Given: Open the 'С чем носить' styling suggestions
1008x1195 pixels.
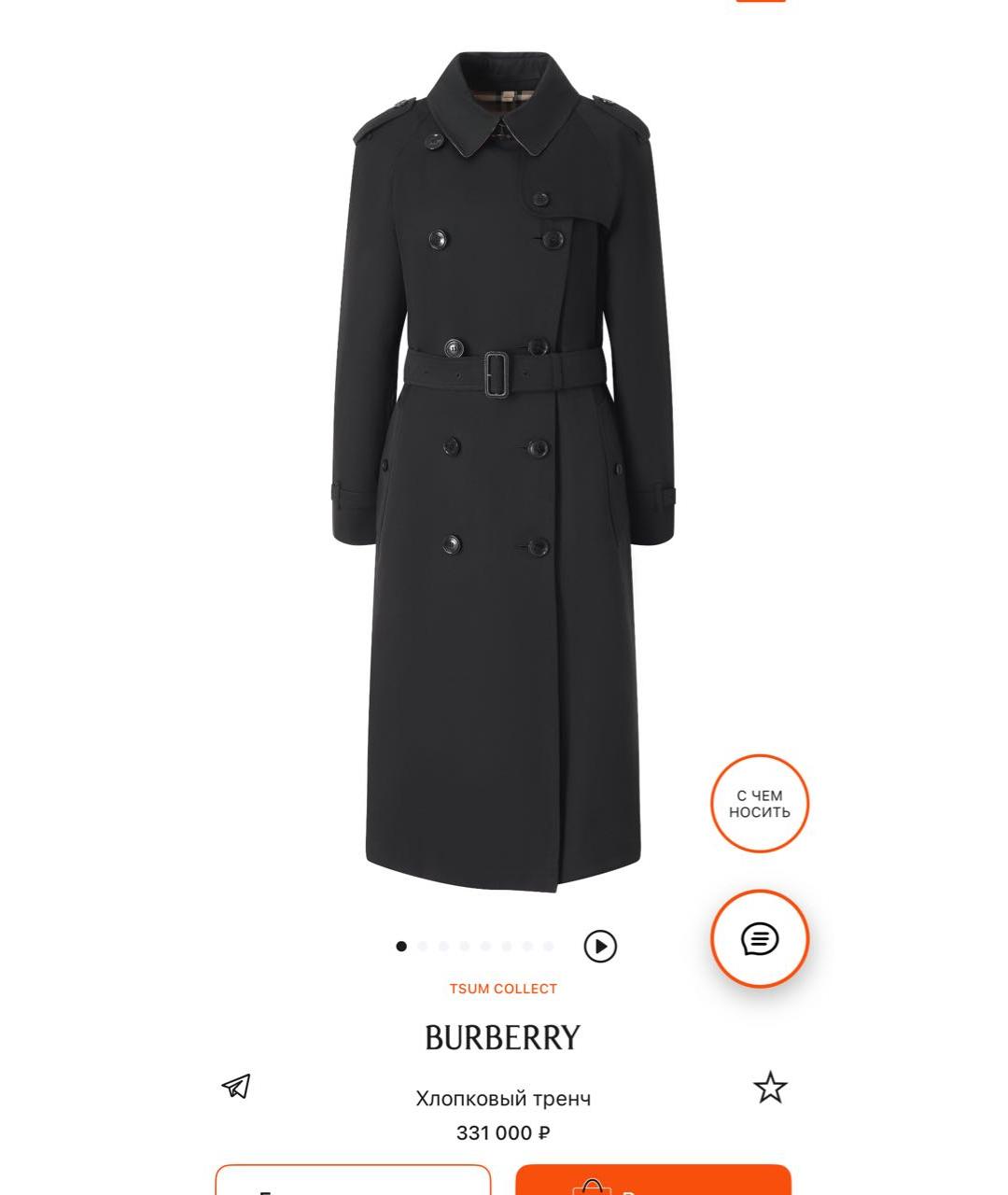Looking at the screenshot, I should point(759,804).
